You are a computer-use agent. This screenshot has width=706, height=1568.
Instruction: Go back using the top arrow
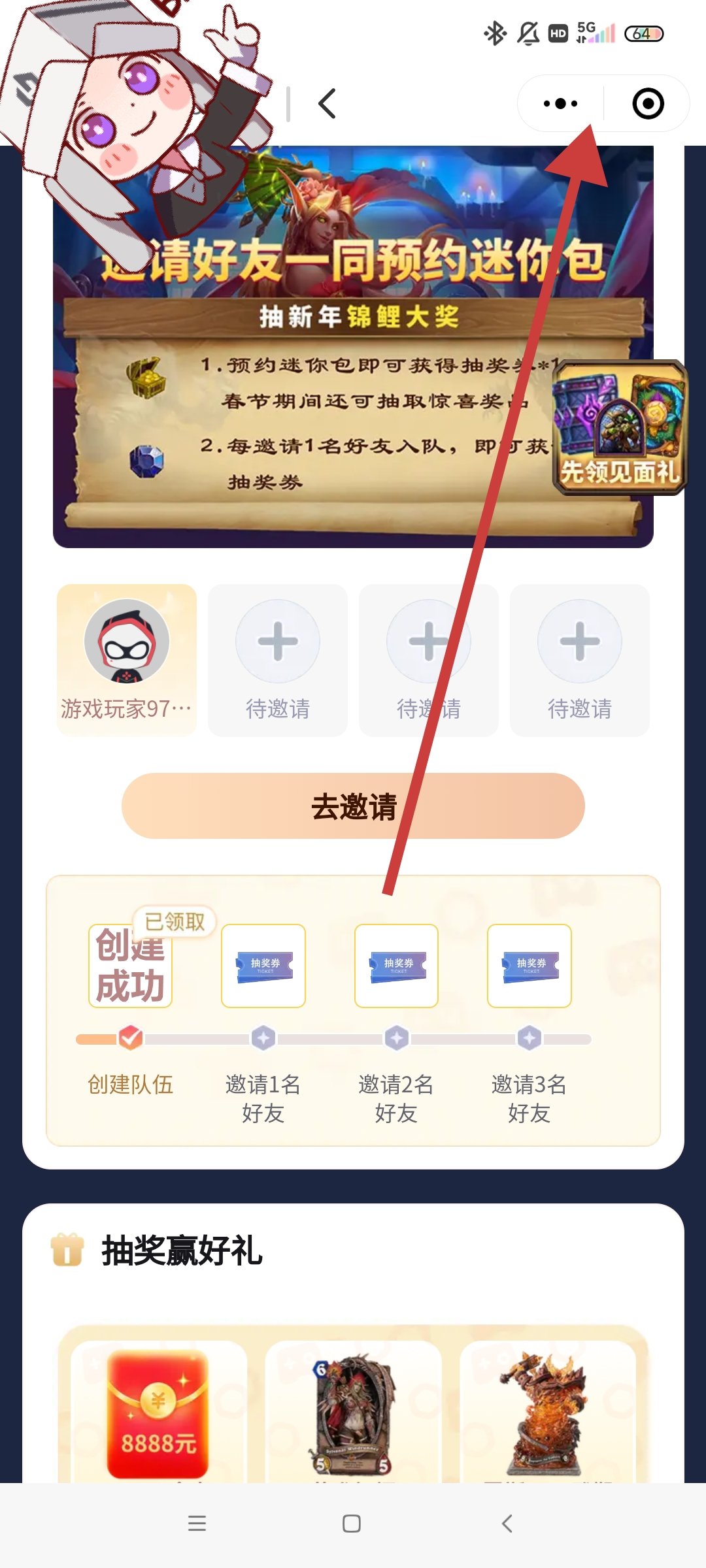point(327,104)
